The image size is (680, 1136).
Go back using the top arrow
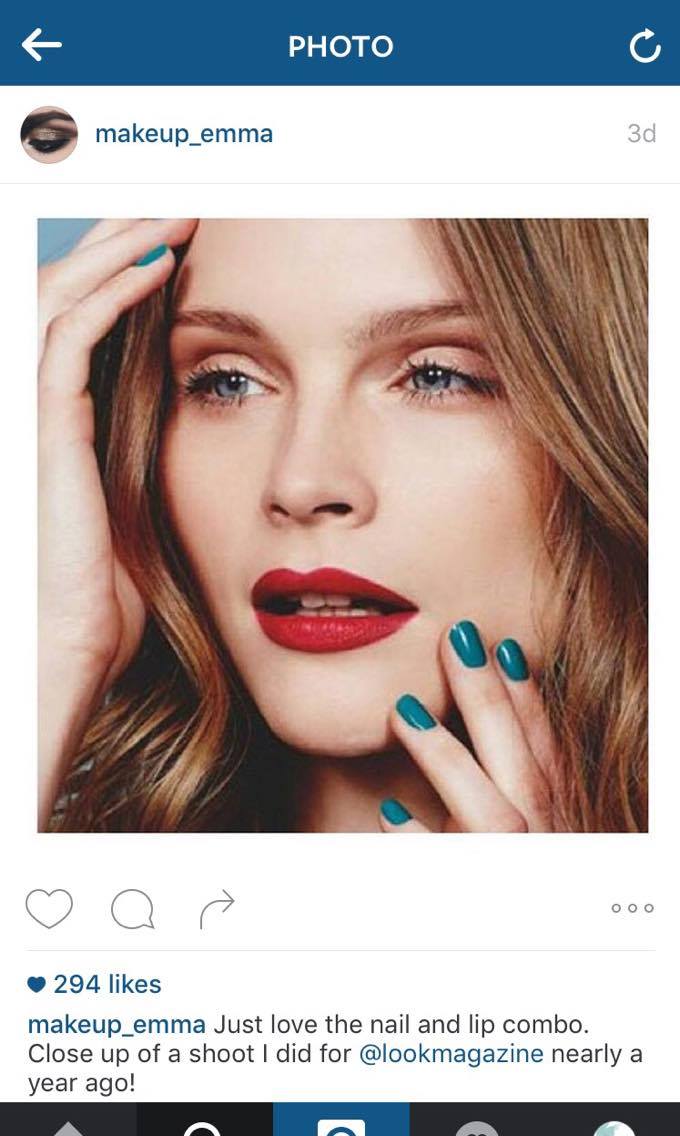(41, 46)
